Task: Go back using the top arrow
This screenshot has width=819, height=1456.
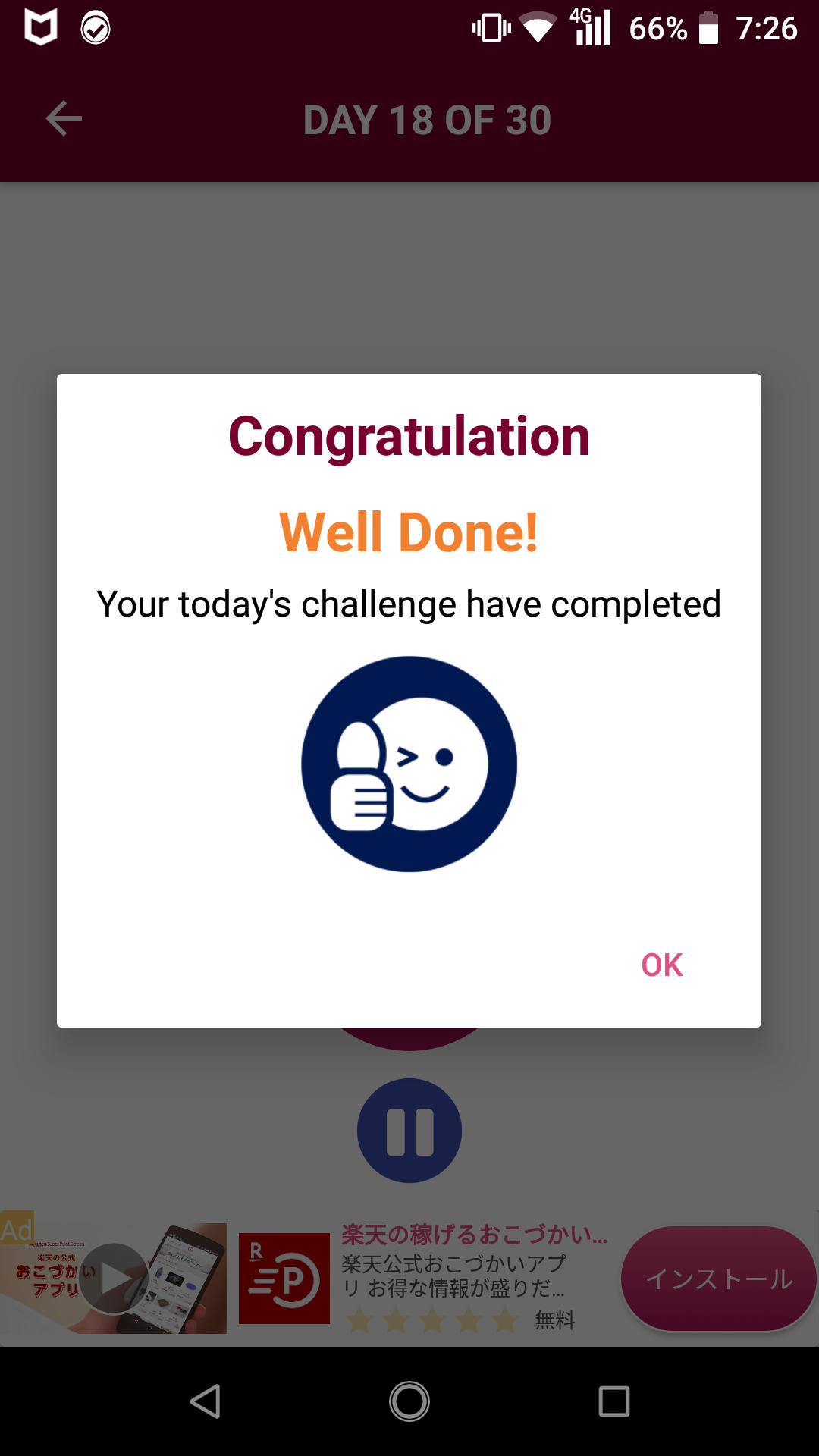Action: [64, 119]
